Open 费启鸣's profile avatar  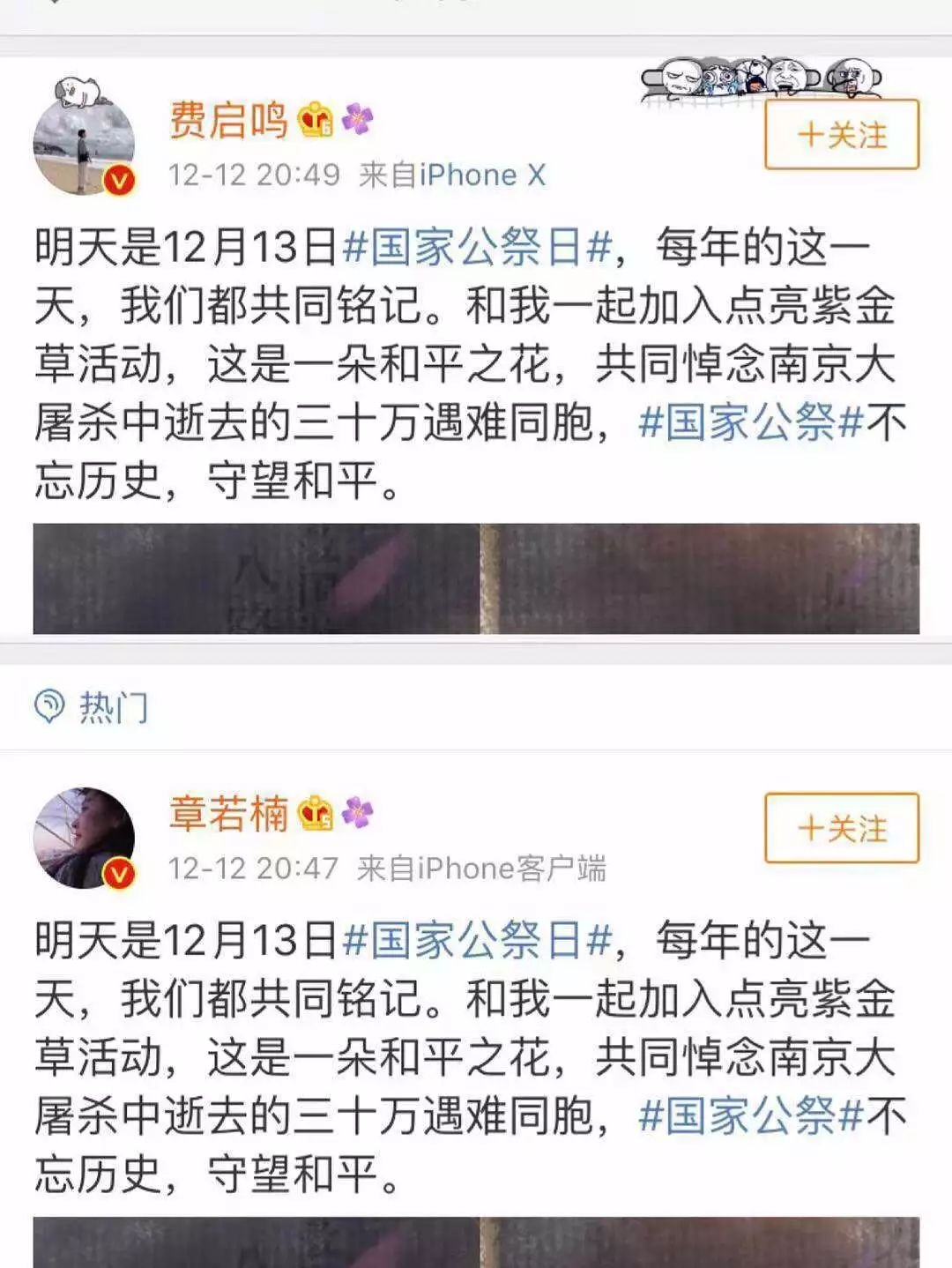(84, 144)
